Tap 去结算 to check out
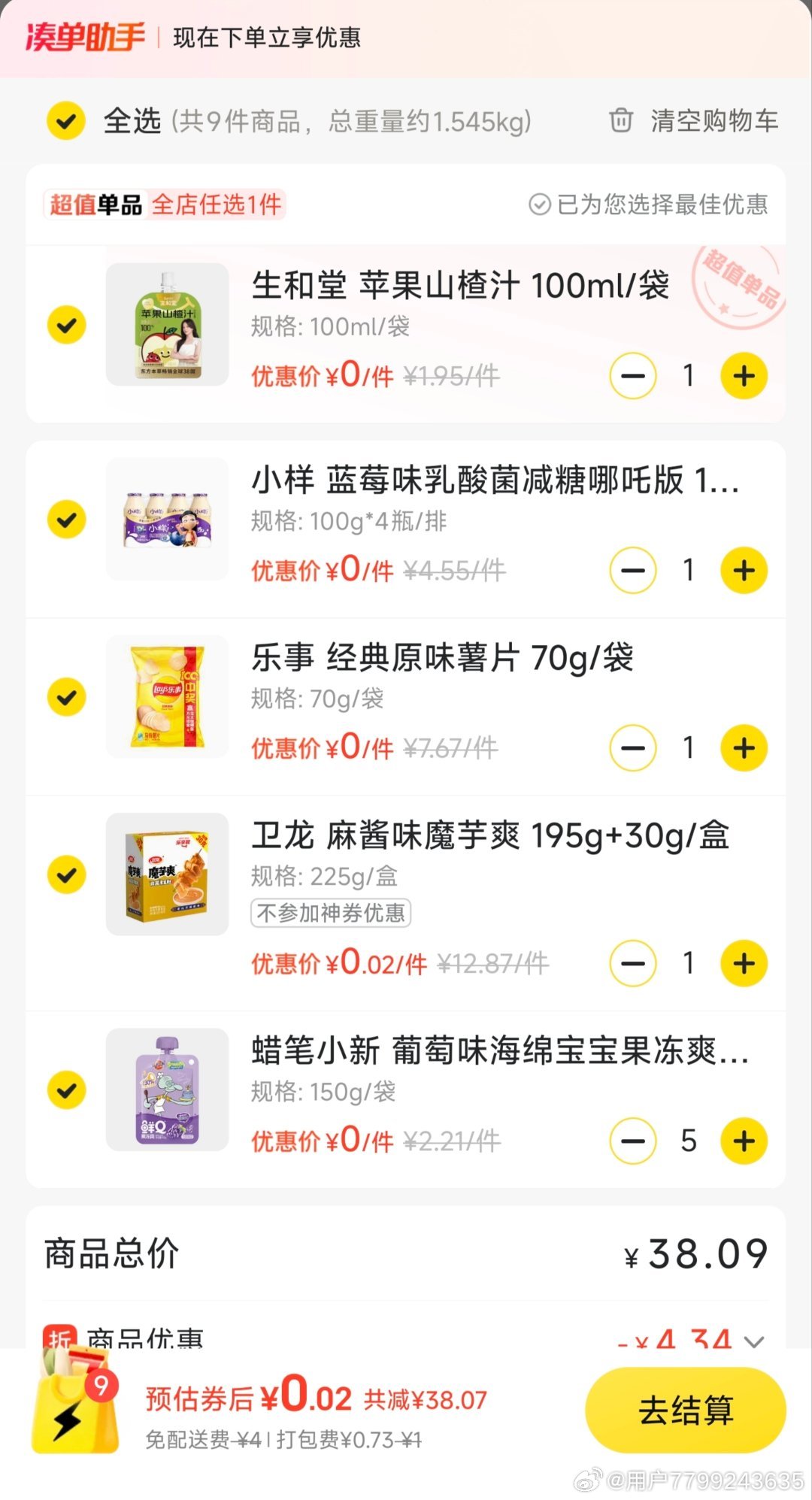Image resolution: width=812 pixels, height=1500 pixels. click(x=685, y=1410)
